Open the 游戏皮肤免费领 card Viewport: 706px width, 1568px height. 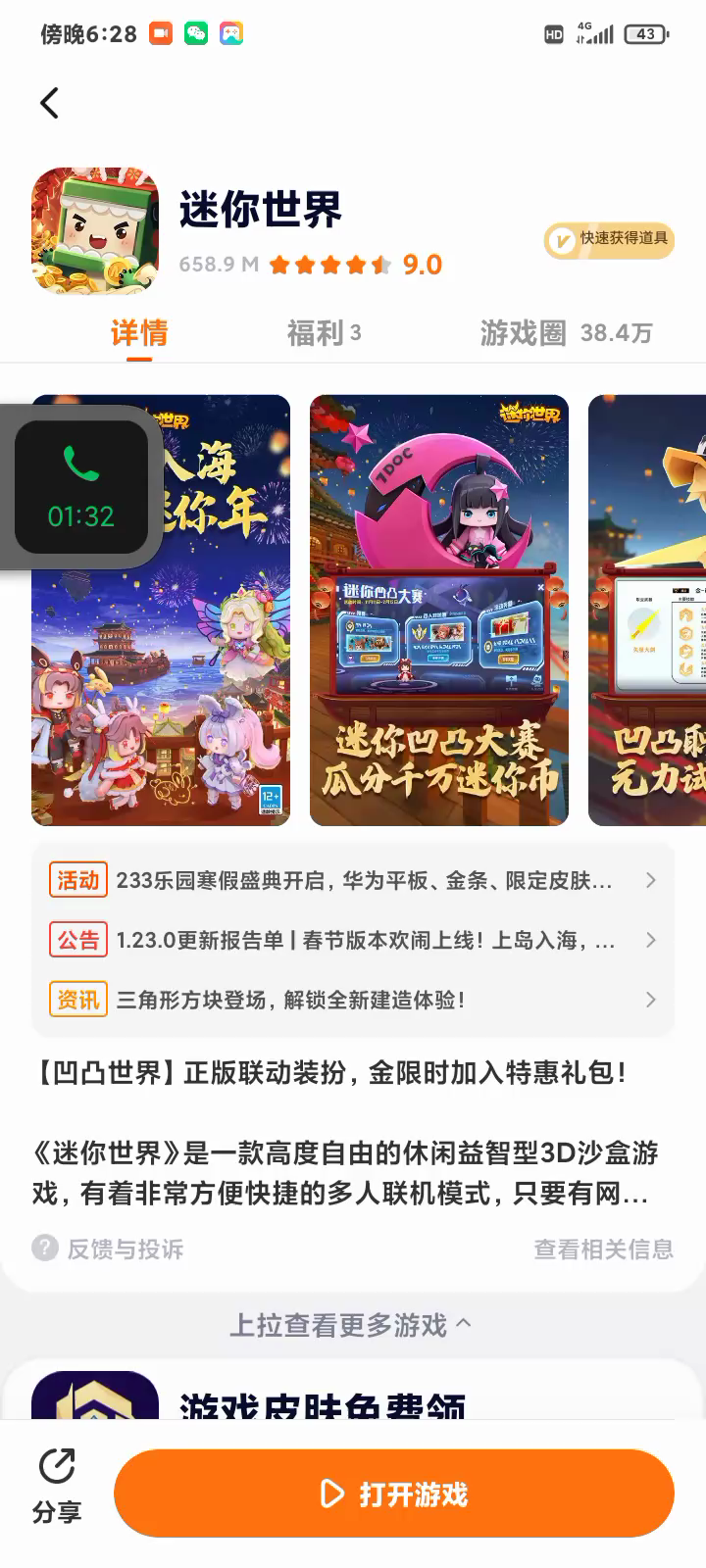pos(324,1401)
